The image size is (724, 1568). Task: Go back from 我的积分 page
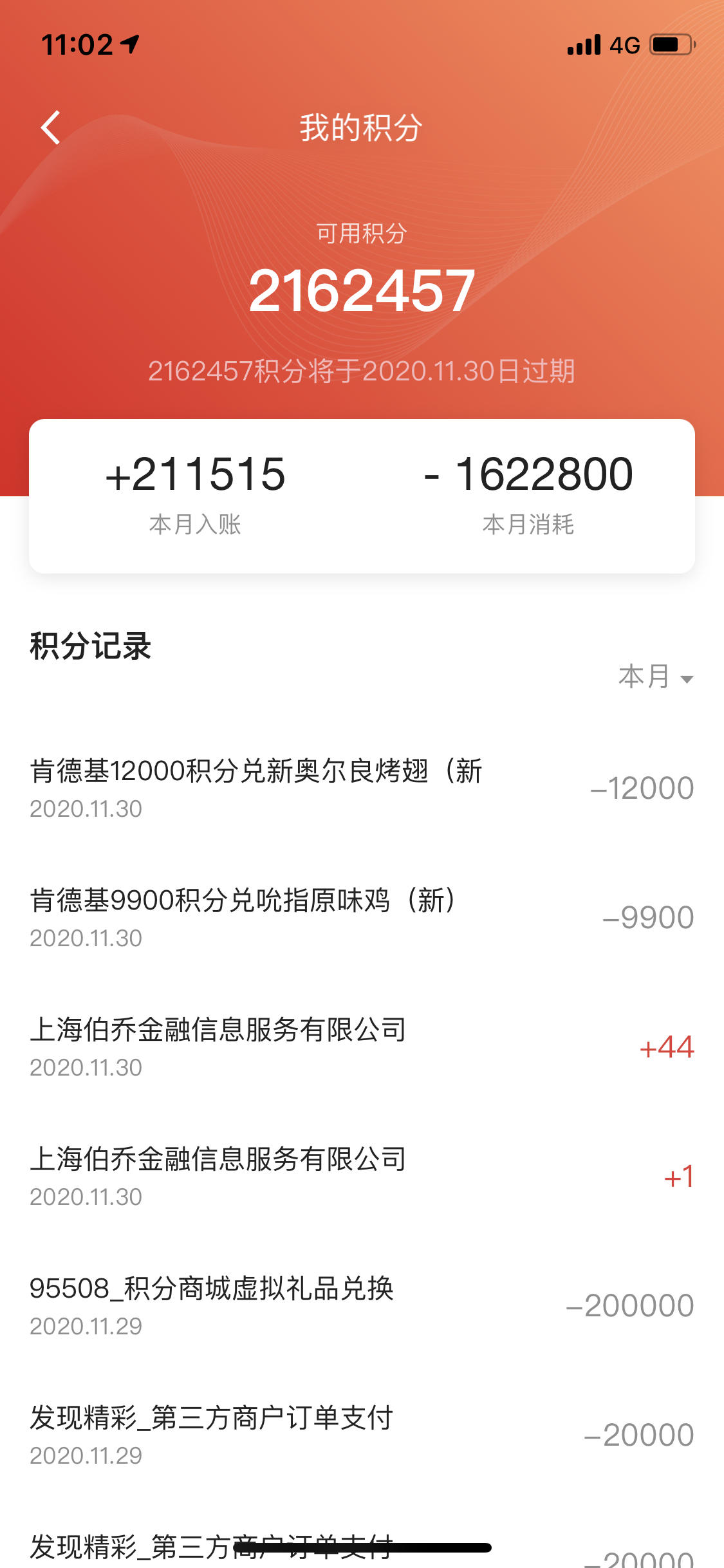click(50, 127)
